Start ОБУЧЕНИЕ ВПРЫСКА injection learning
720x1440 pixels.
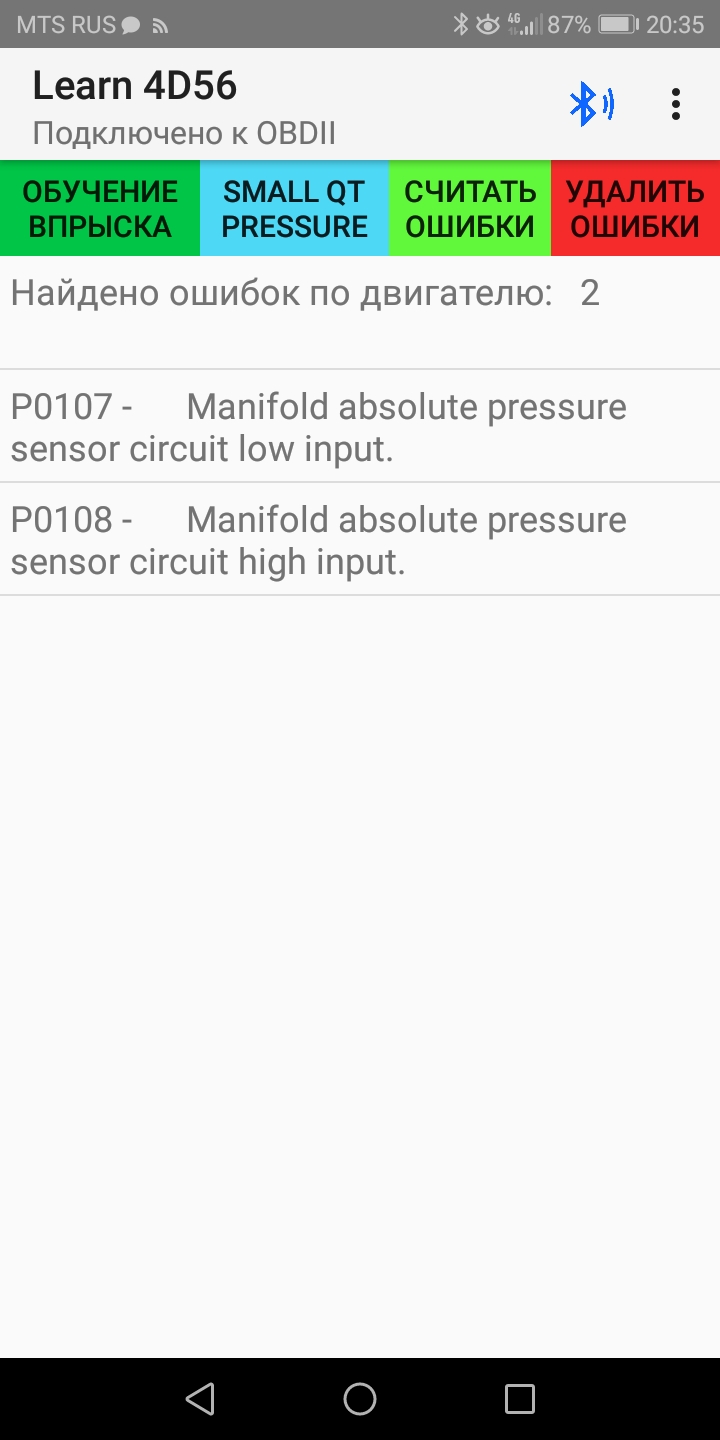(x=100, y=209)
